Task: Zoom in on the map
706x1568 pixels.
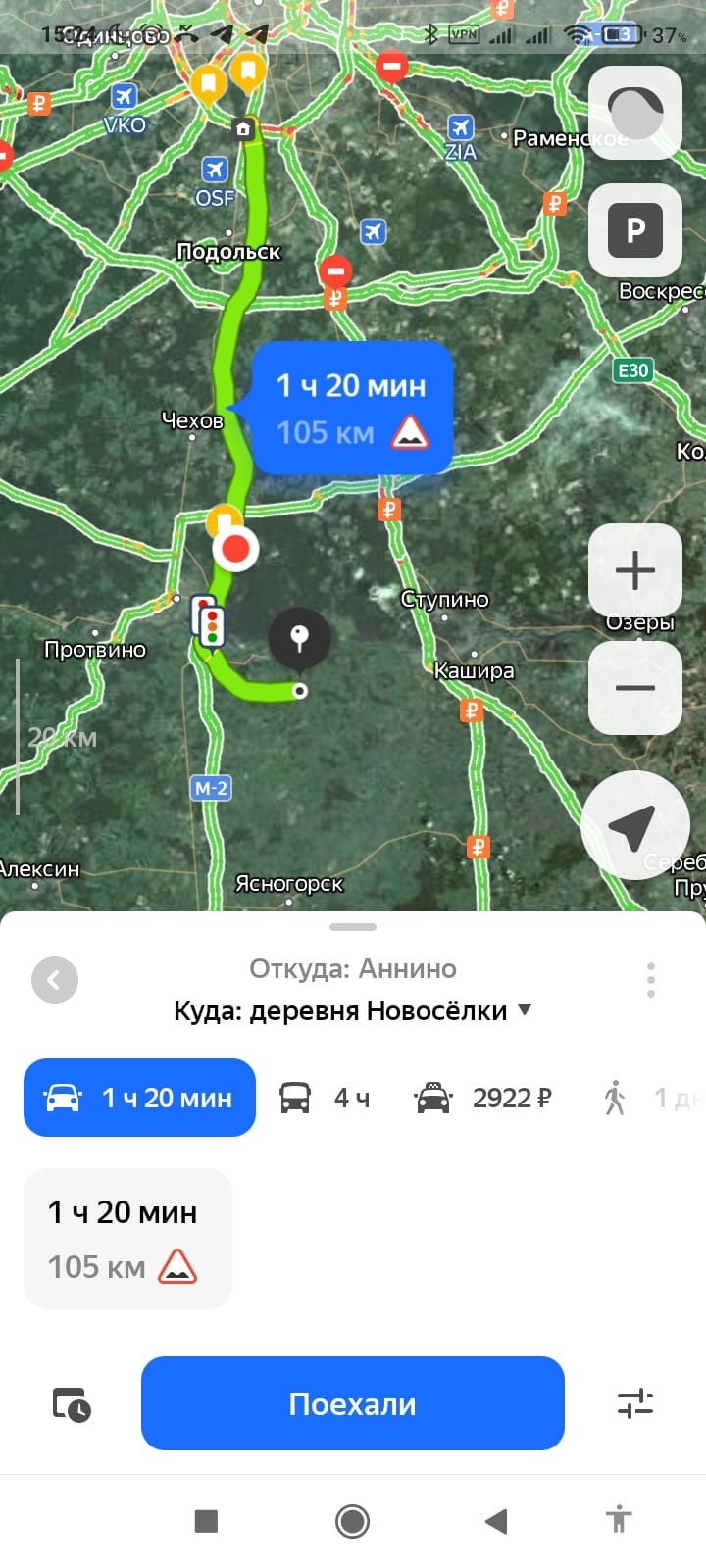Action: point(635,570)
